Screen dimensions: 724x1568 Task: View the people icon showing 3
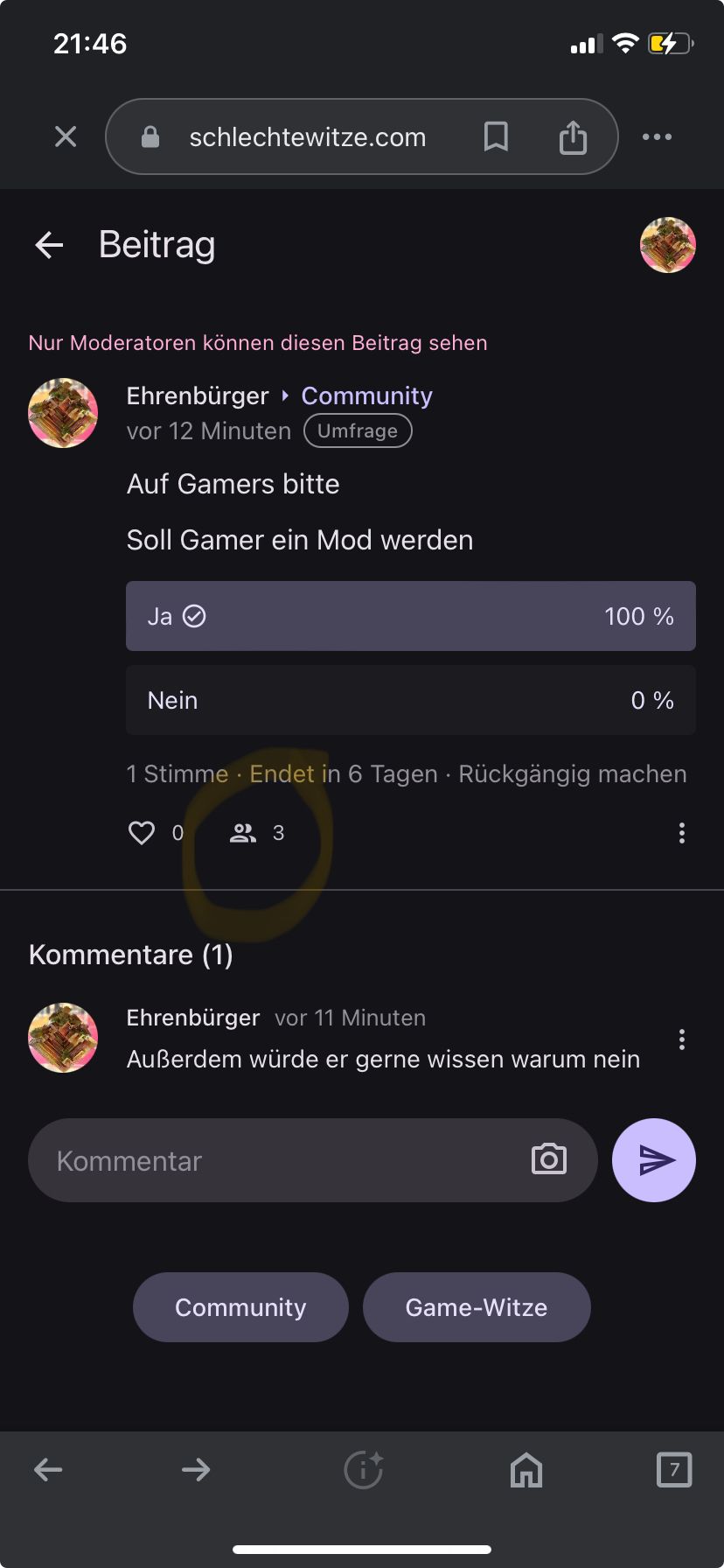(243, 833)
